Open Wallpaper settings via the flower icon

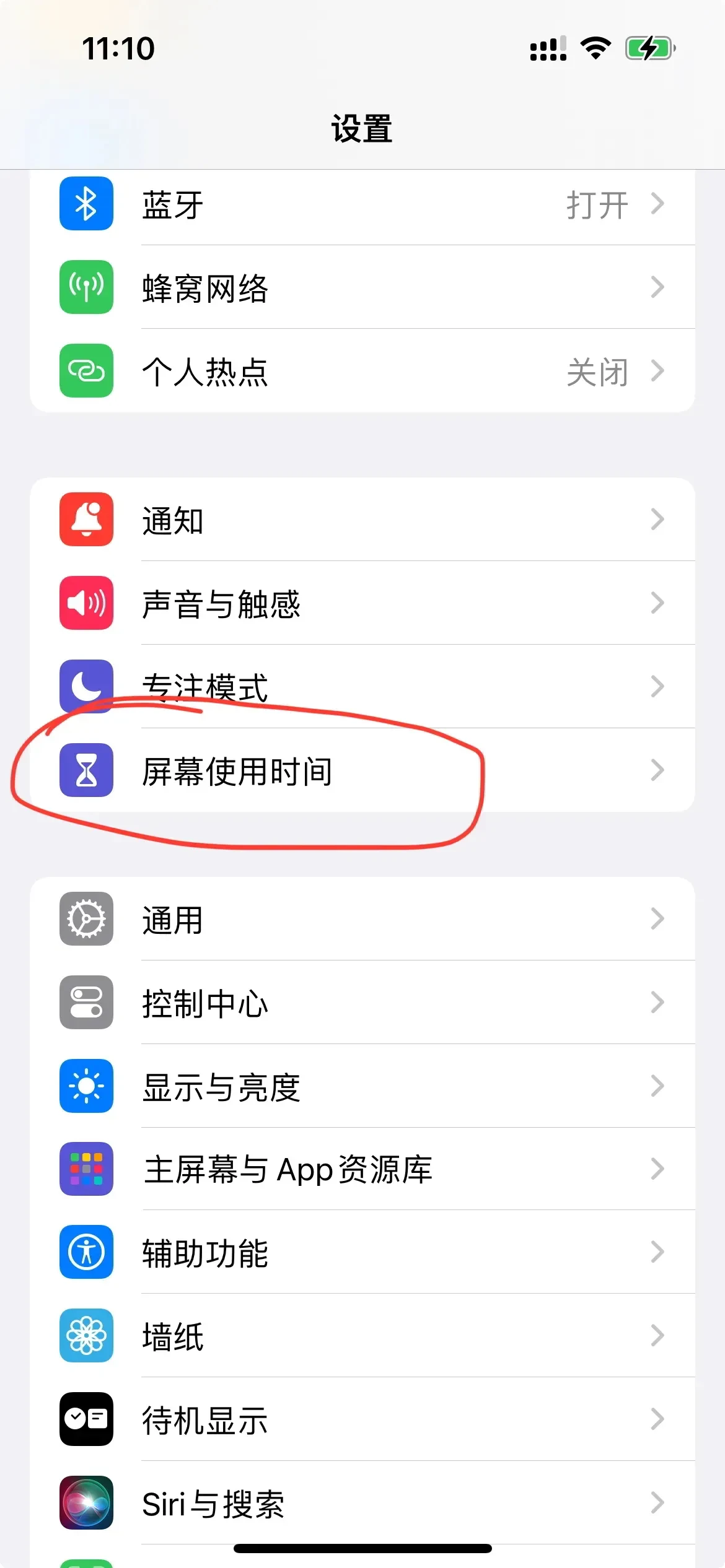click(86, 1336)
